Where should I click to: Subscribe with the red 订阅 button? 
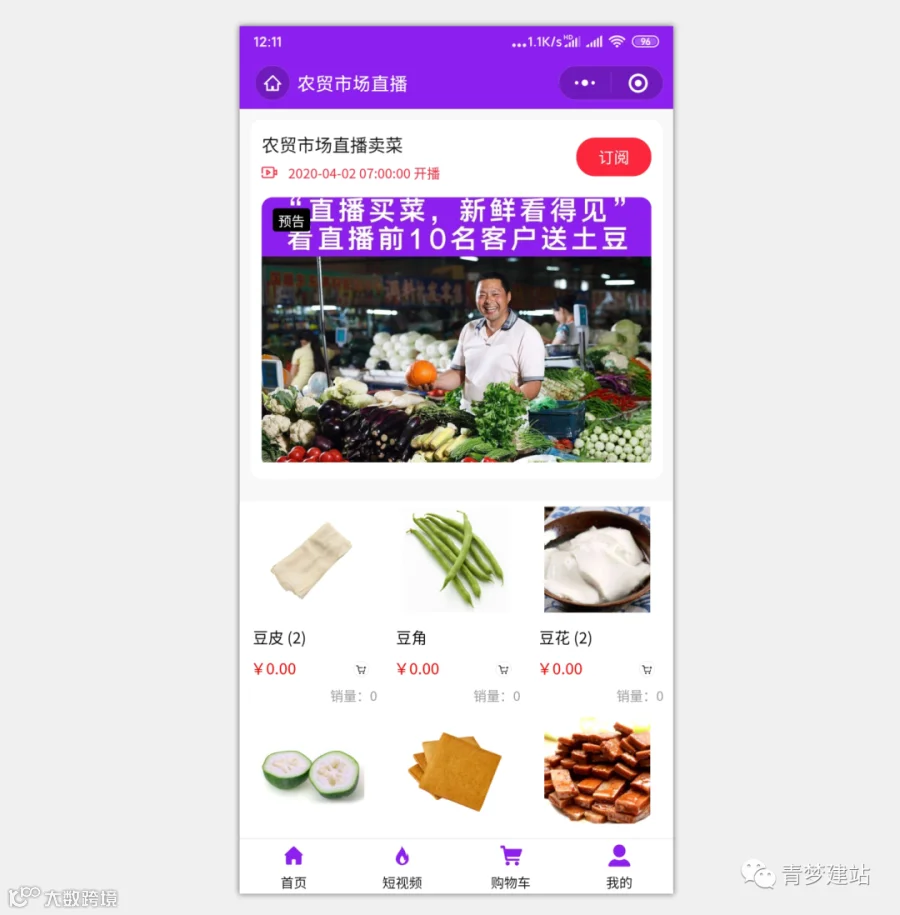(613, 157)
